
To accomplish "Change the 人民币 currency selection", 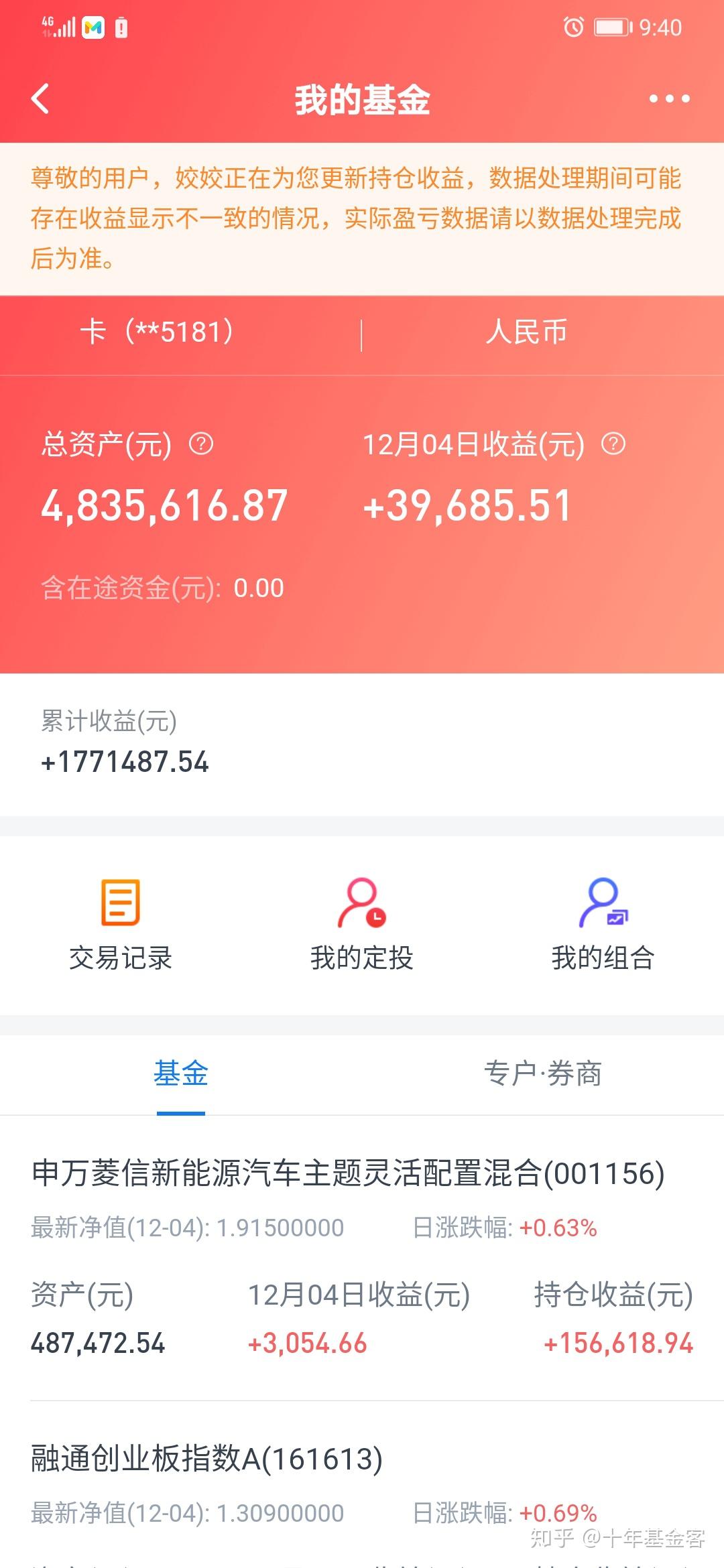I will pos(527,332).
